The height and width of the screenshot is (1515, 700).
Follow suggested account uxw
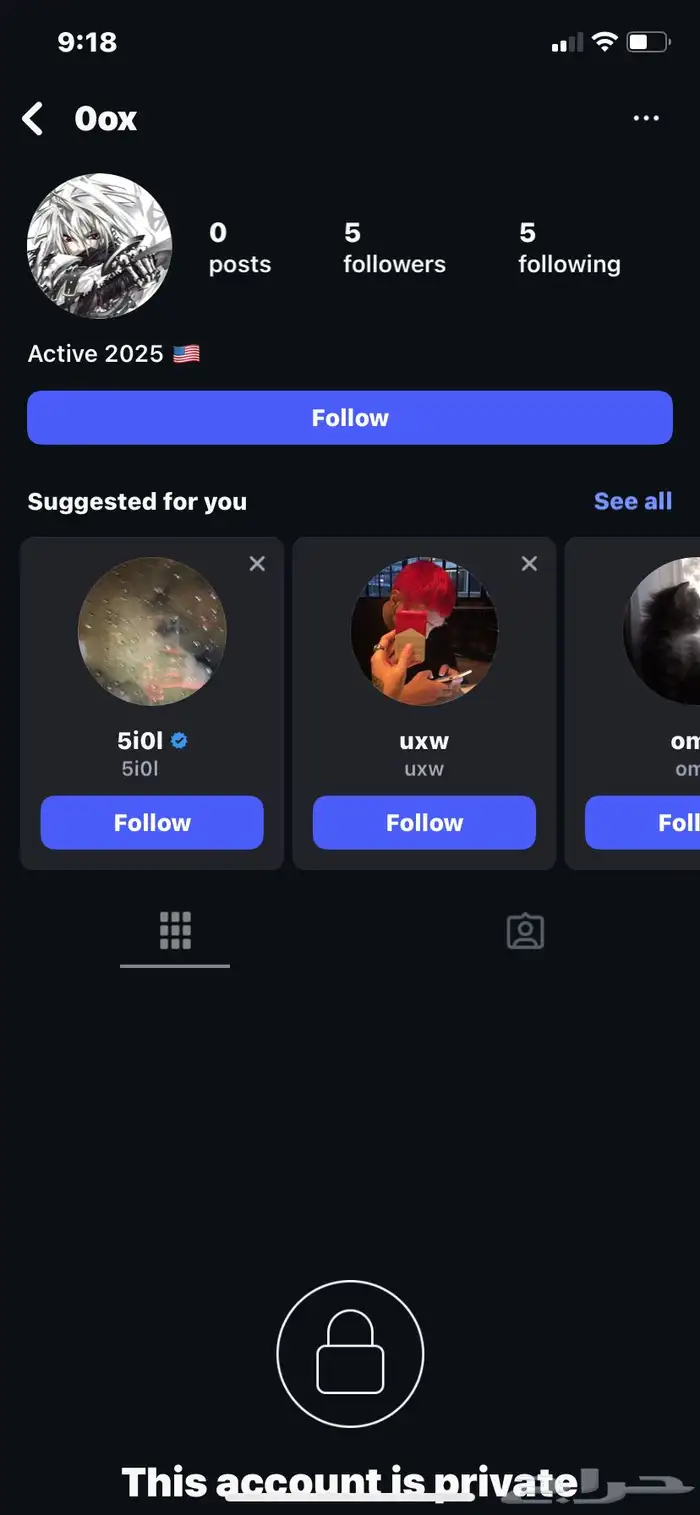[x=424, y=822]
